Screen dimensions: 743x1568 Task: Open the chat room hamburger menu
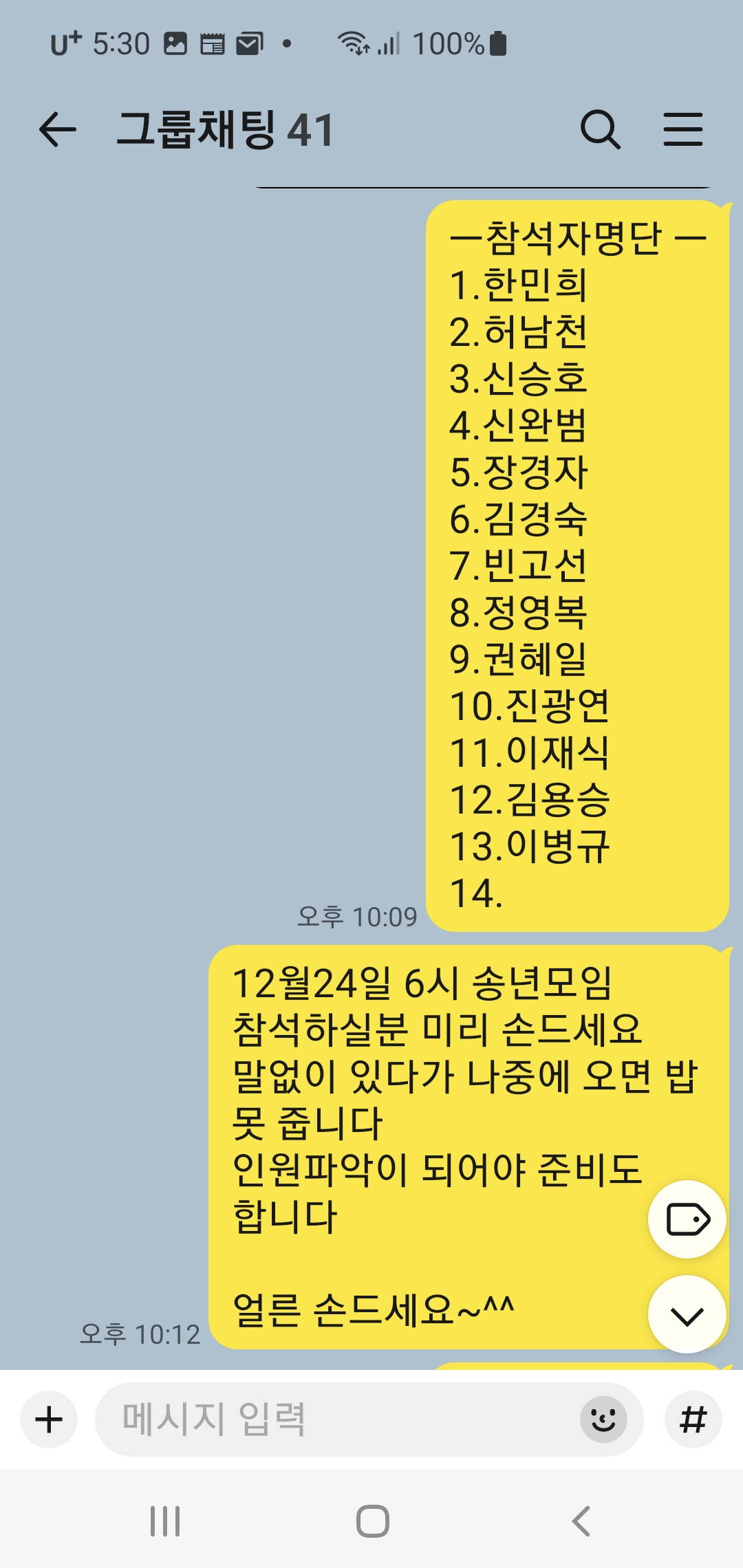(682, 130)
